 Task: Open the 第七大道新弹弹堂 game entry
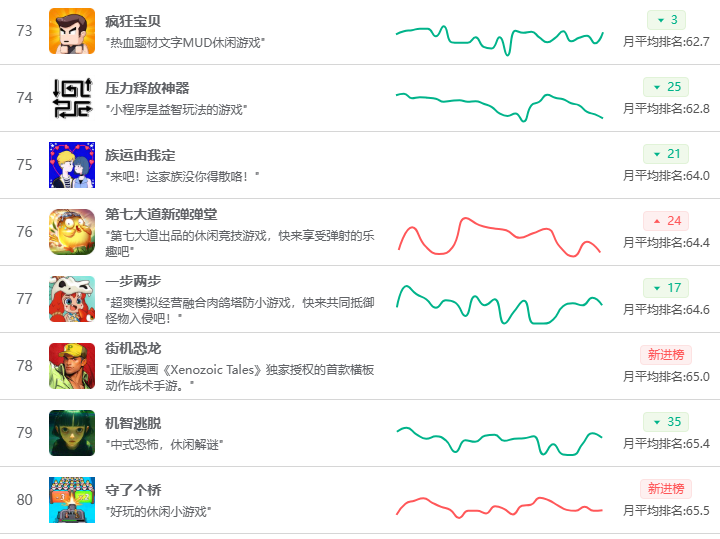[160, 217]
